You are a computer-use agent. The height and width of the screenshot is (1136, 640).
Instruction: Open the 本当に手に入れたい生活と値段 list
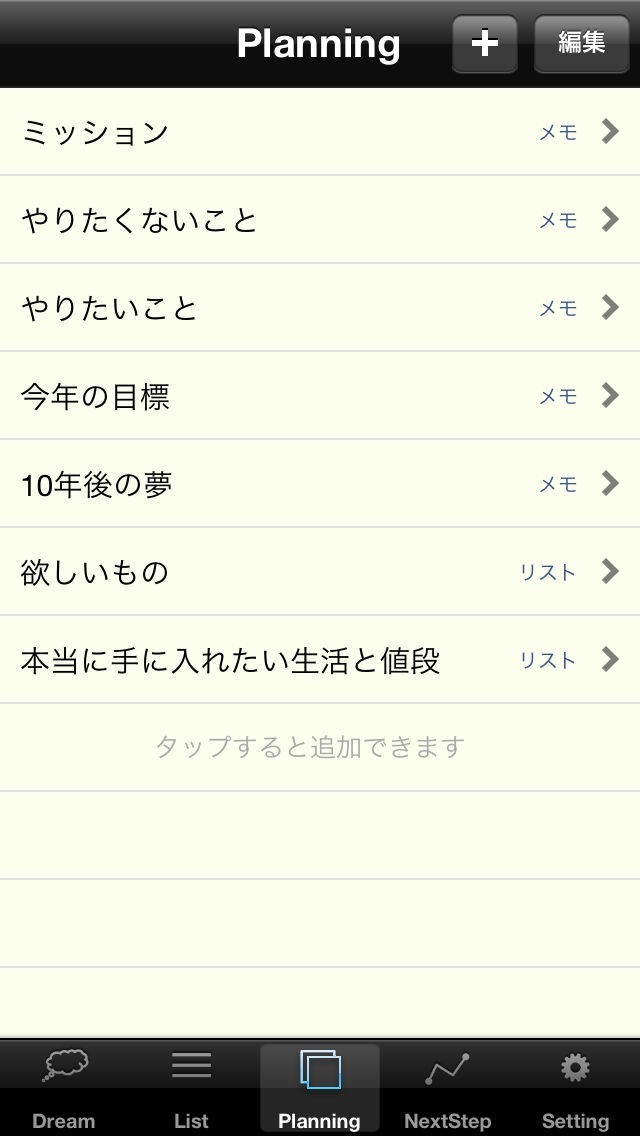320,660
